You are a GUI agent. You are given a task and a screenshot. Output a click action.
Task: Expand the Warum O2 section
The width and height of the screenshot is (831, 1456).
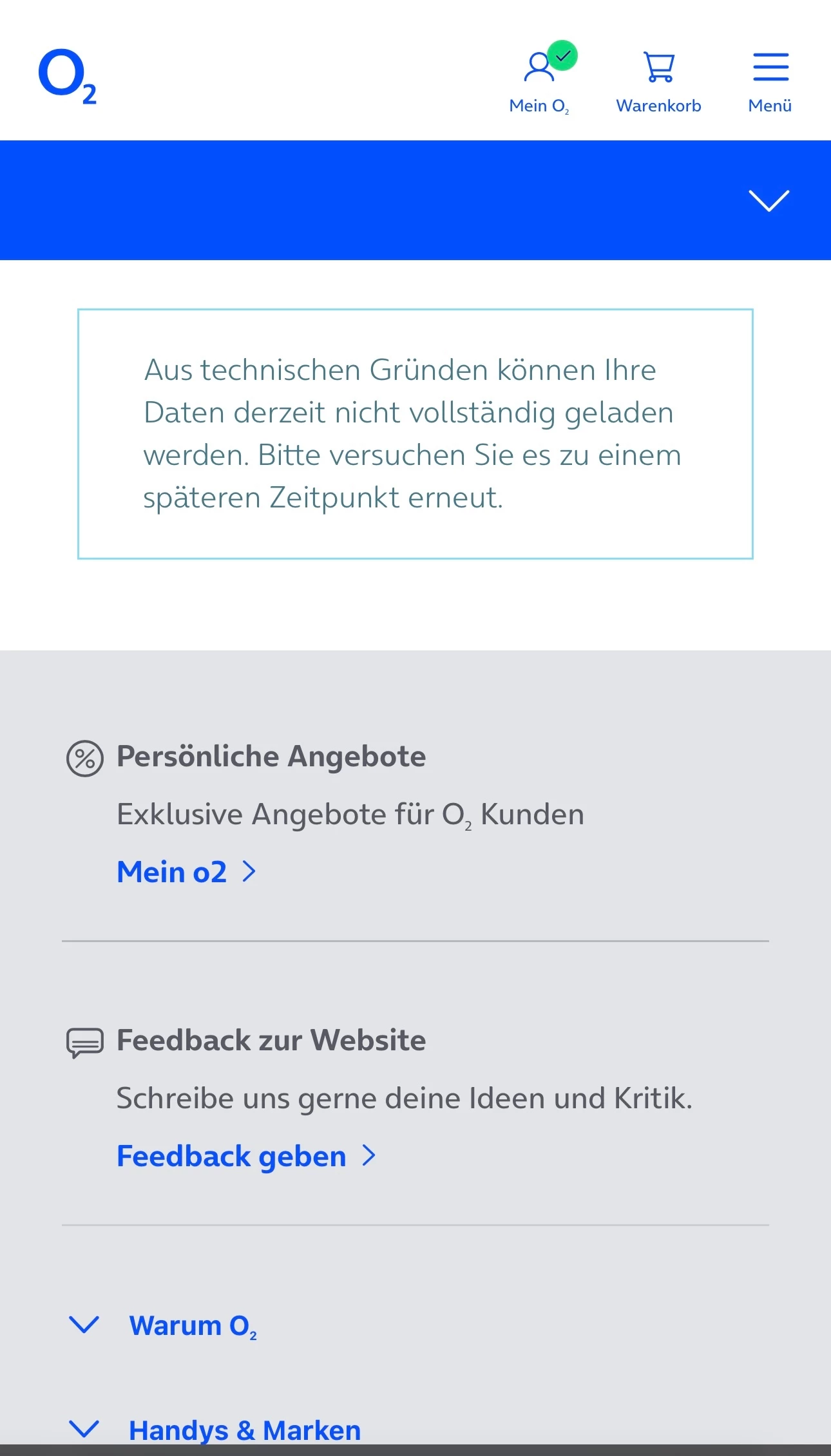click(x=192, y=1325)
